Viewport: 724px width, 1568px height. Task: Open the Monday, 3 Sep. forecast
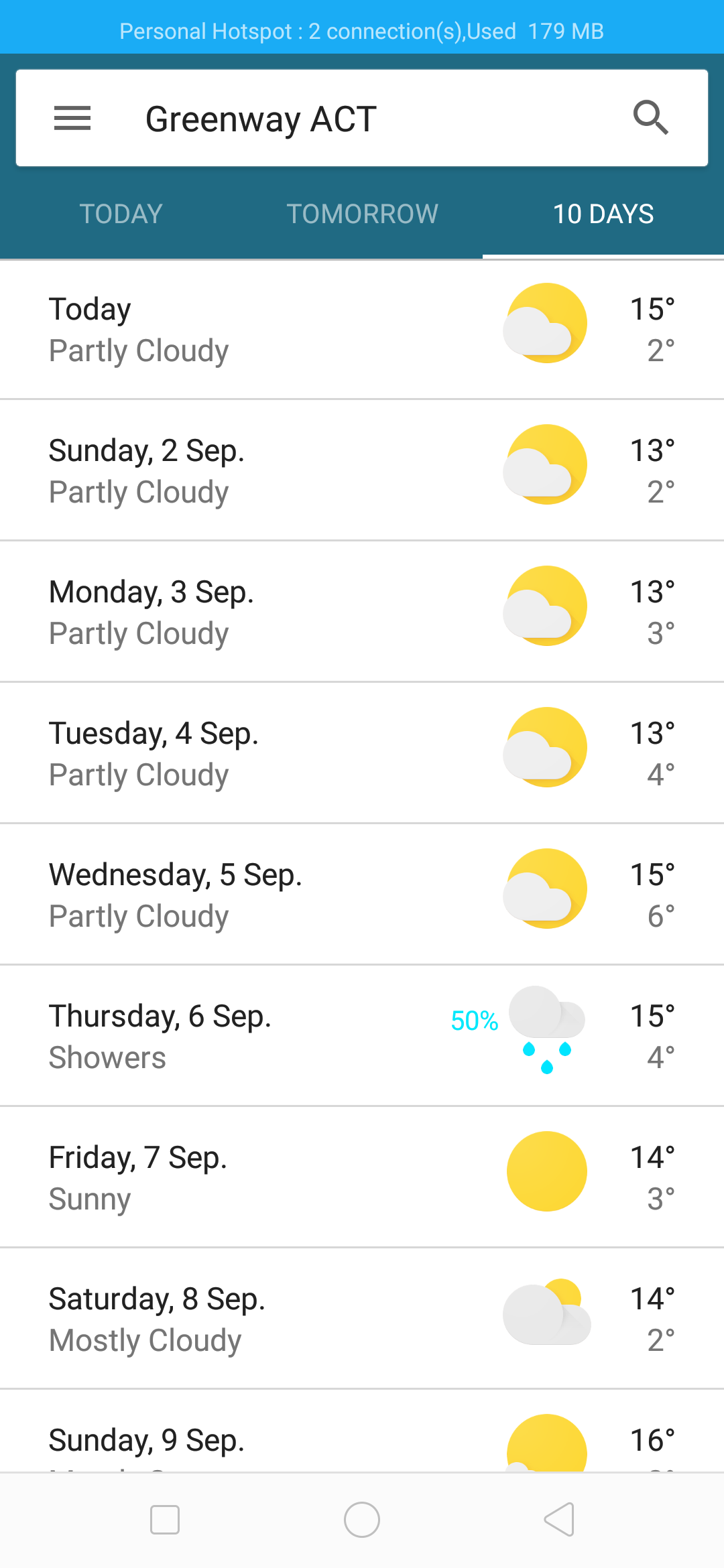point(362,612)
